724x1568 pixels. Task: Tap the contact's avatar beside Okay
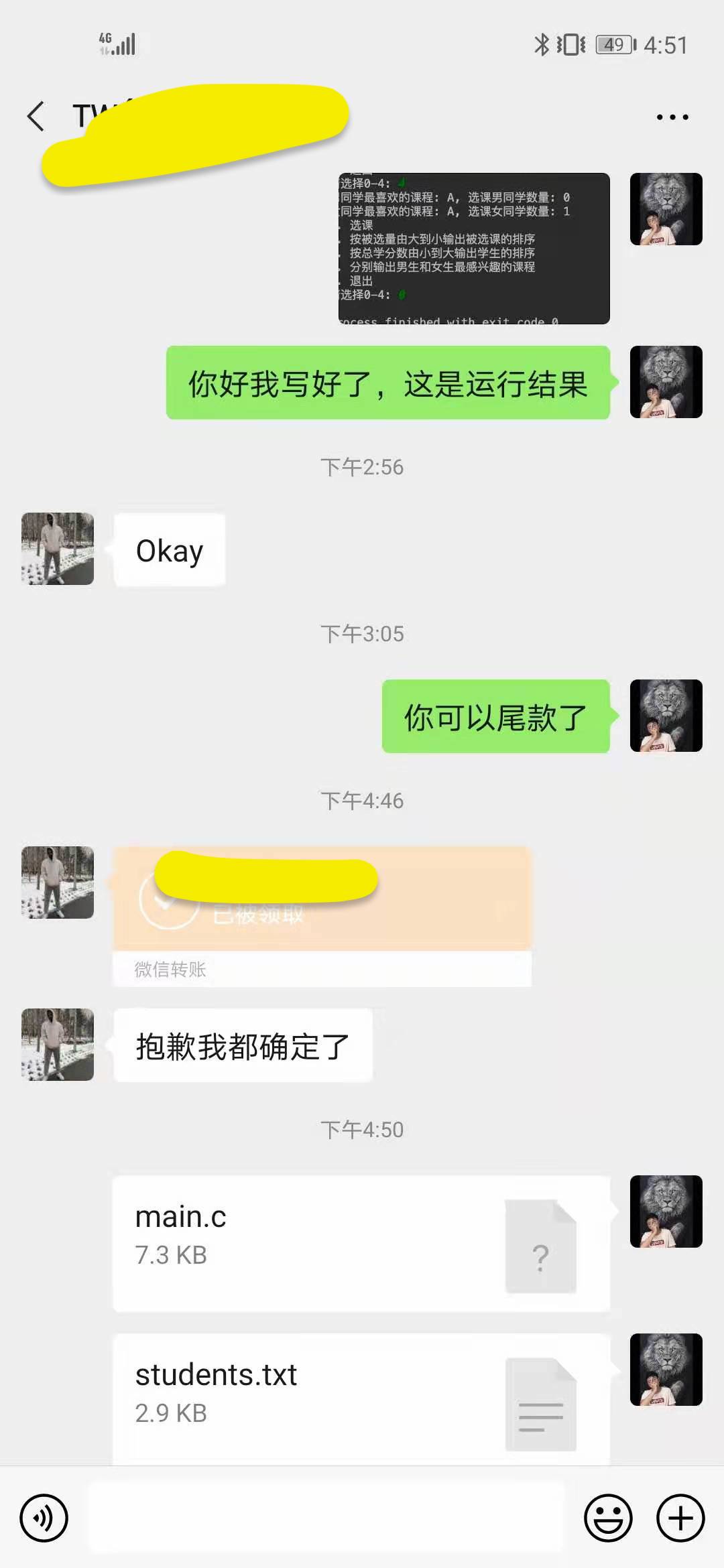coord(58,549)
